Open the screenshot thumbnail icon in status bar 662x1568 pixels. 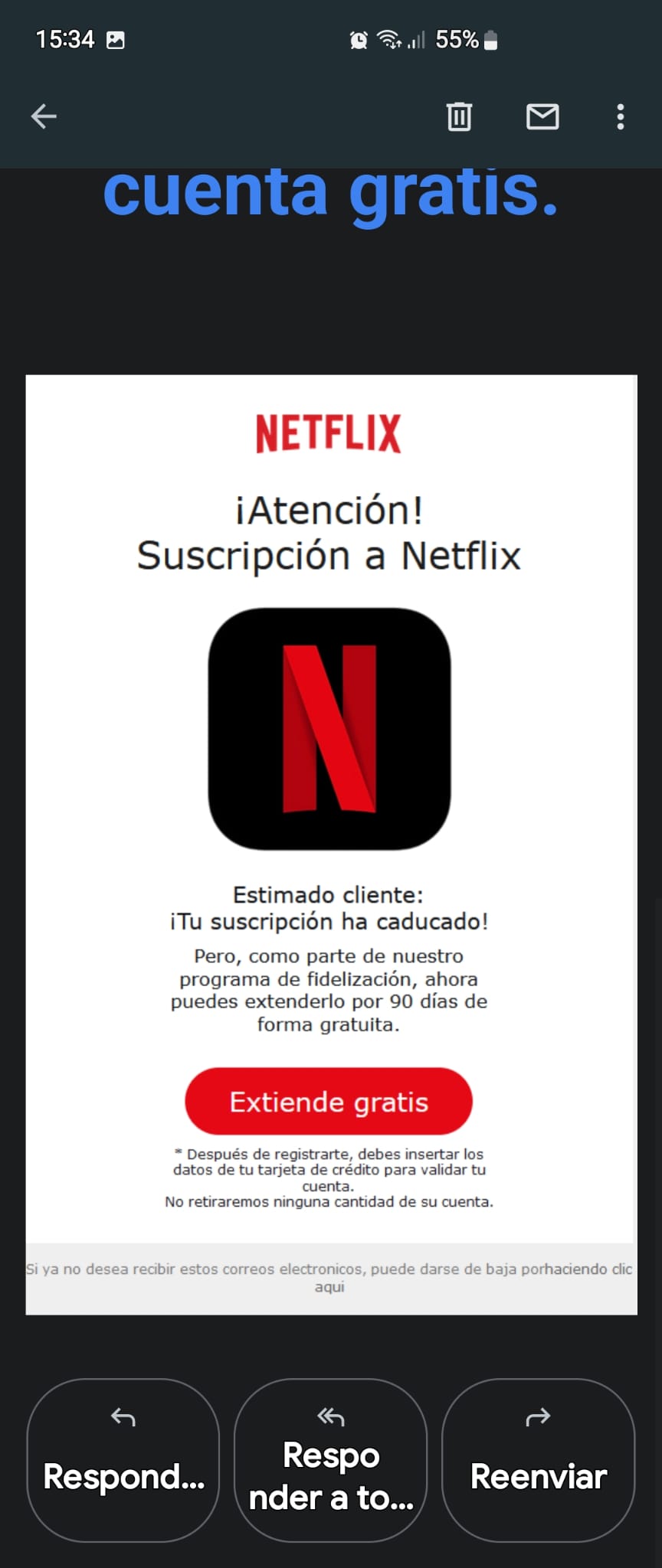click(x=116, y=38)
